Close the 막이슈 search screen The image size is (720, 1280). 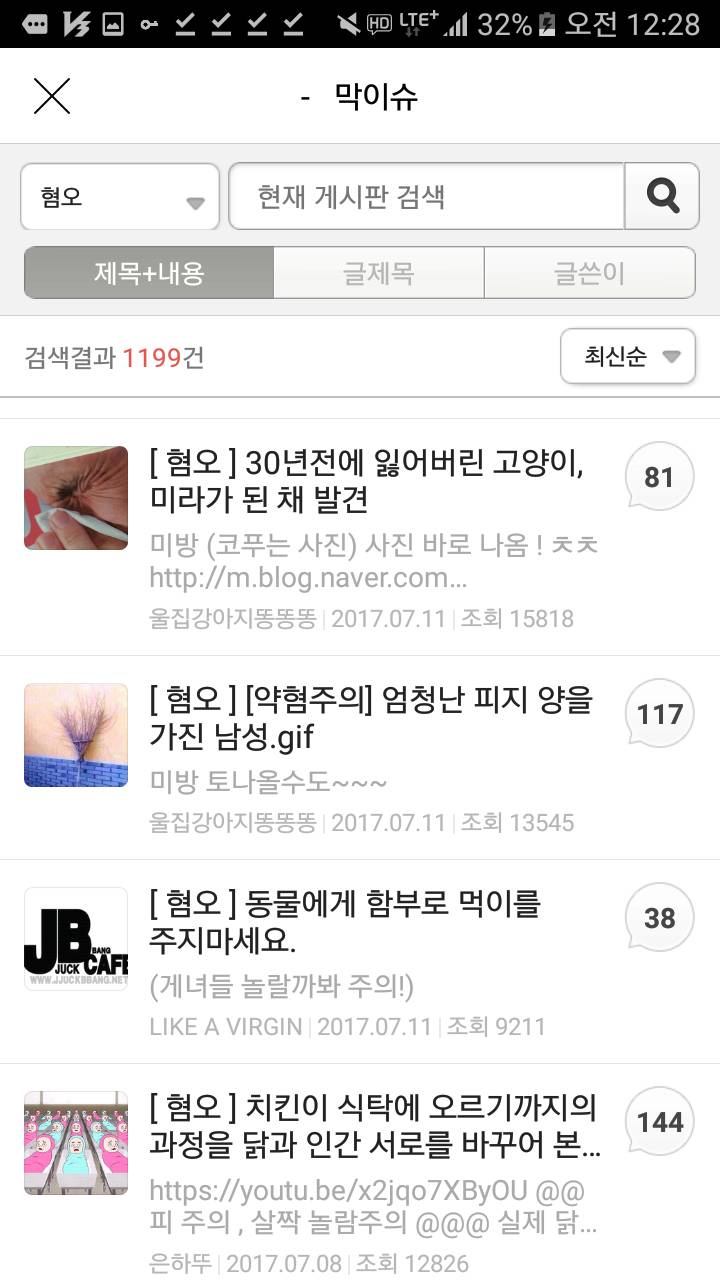point(53,96)
